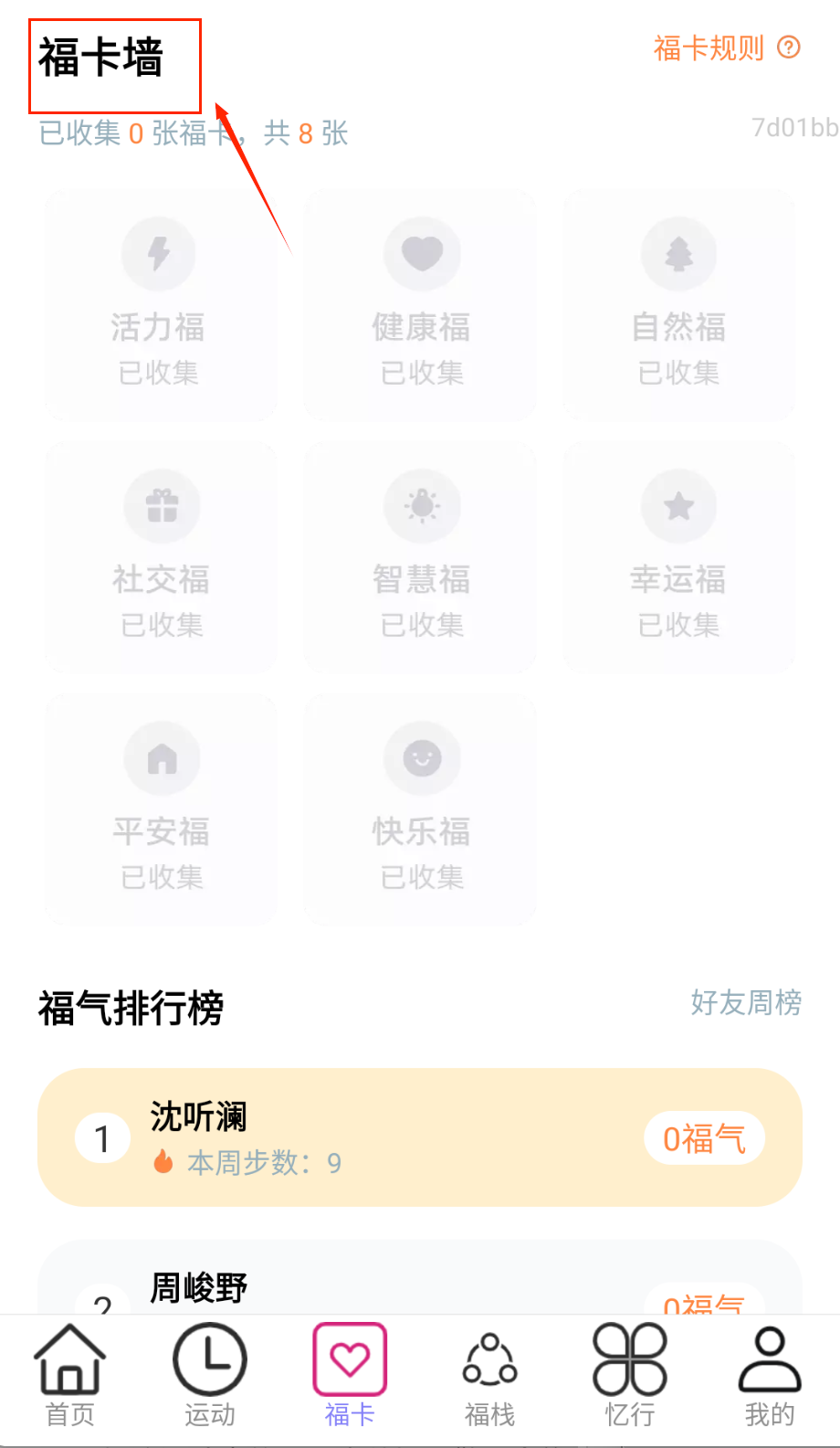Open 沈听澜's ranking entry
The width and height of the screenshot is (840, 1448).
(419, 1137)
